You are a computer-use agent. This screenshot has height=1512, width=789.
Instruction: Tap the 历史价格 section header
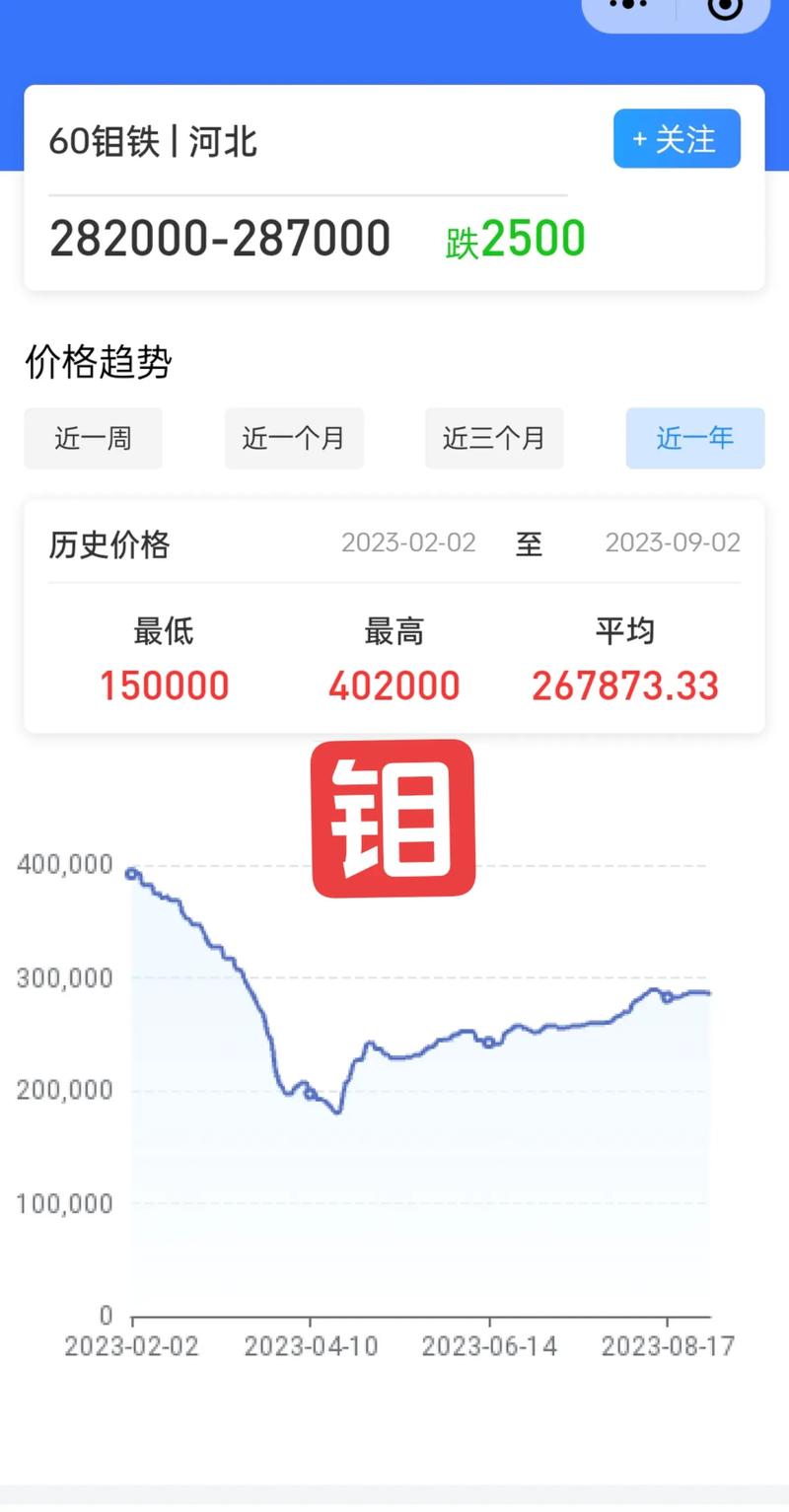coord(108,545)
